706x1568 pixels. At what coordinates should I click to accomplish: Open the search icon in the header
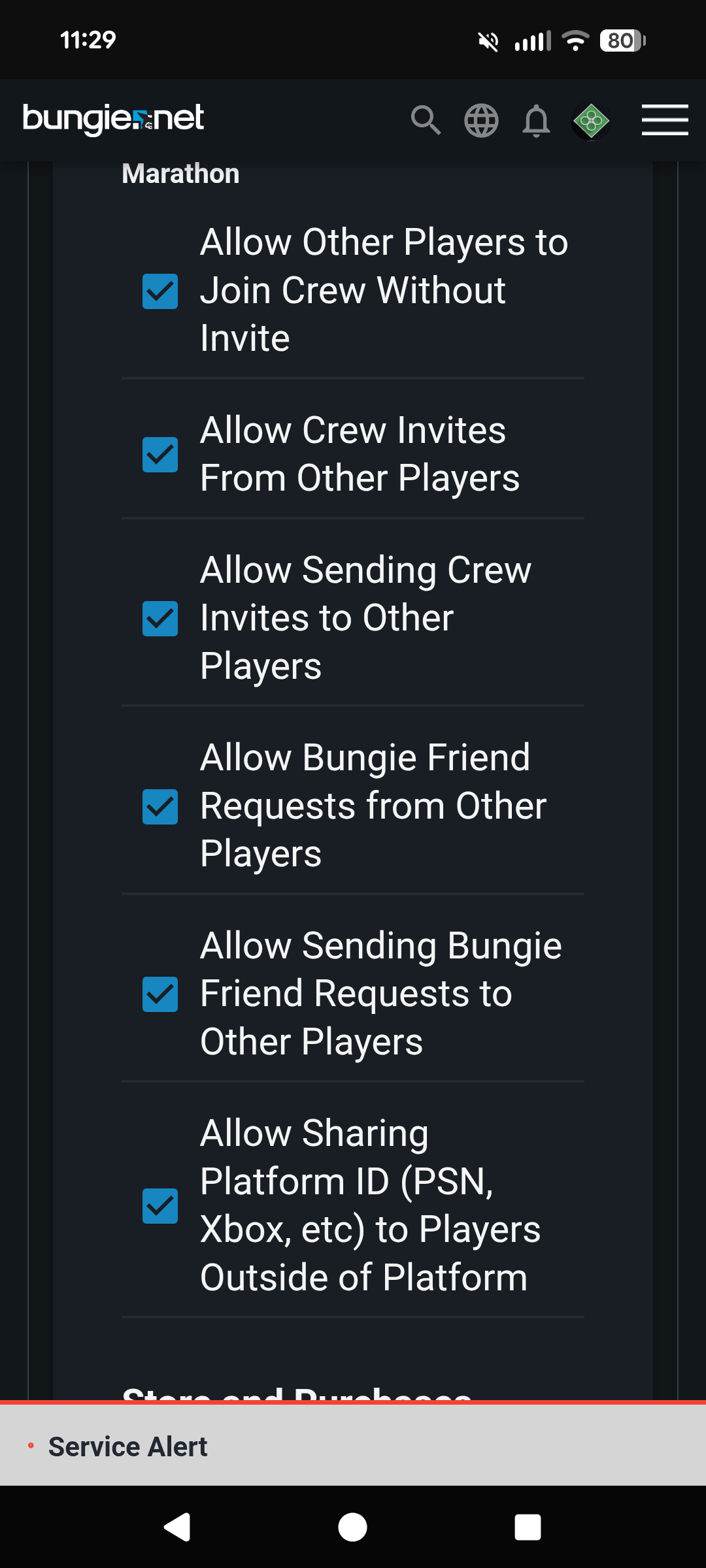point(426,120)
